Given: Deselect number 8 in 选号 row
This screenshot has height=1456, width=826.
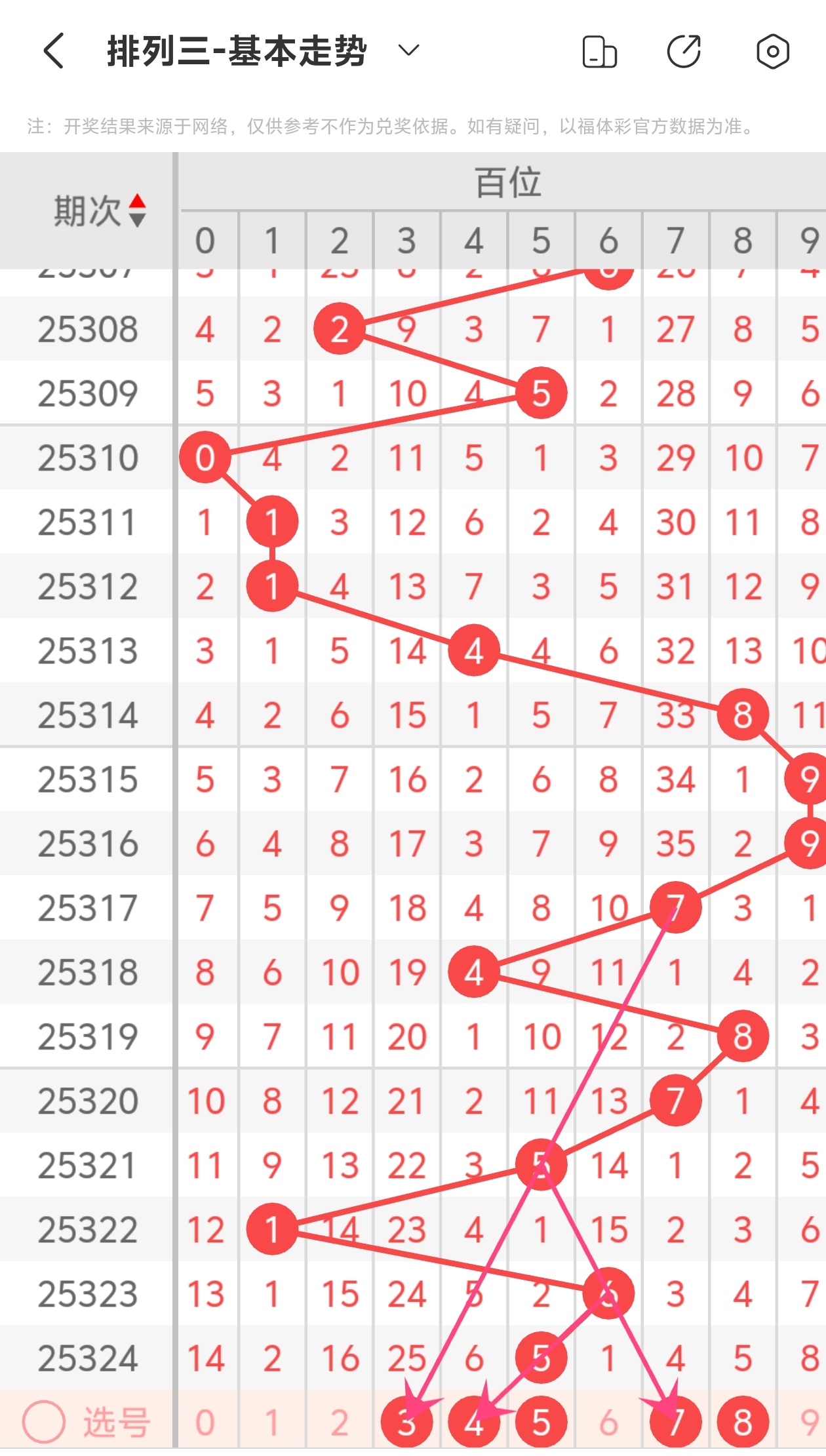Looking at the screenshot, I should pos(743,1423).
